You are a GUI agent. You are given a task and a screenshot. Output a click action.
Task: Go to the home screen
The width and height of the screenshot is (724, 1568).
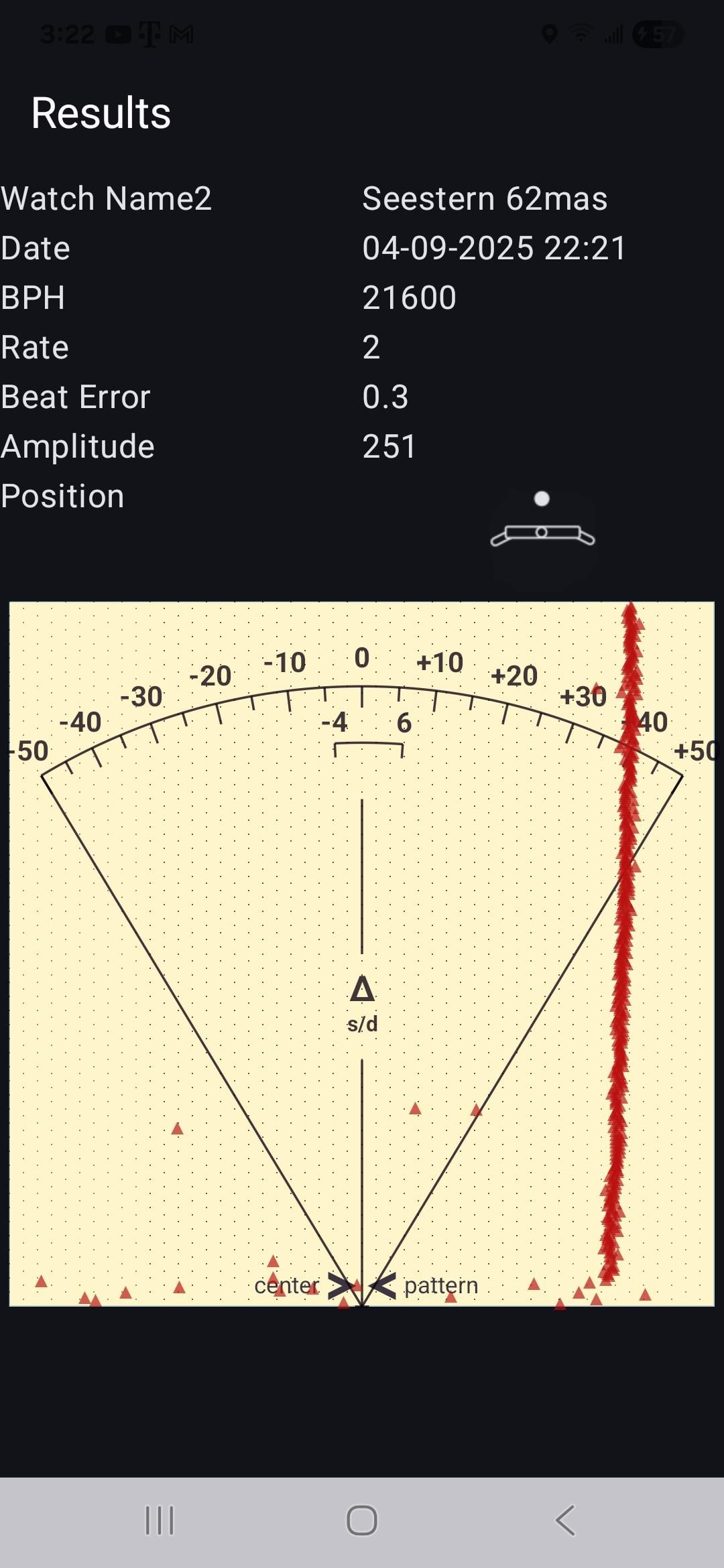point(362,1520)
